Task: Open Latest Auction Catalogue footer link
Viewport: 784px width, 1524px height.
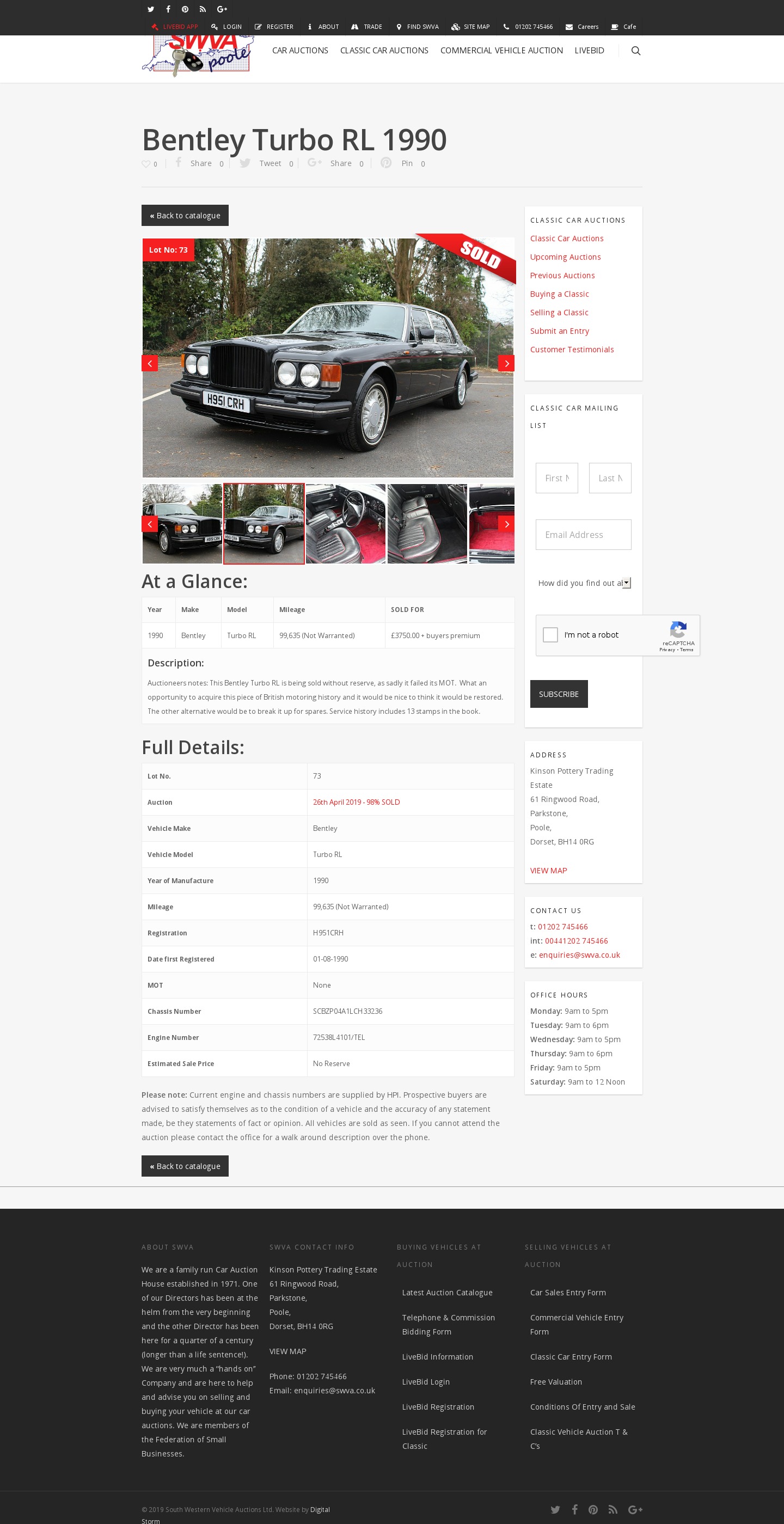Action: point(447,1293)
